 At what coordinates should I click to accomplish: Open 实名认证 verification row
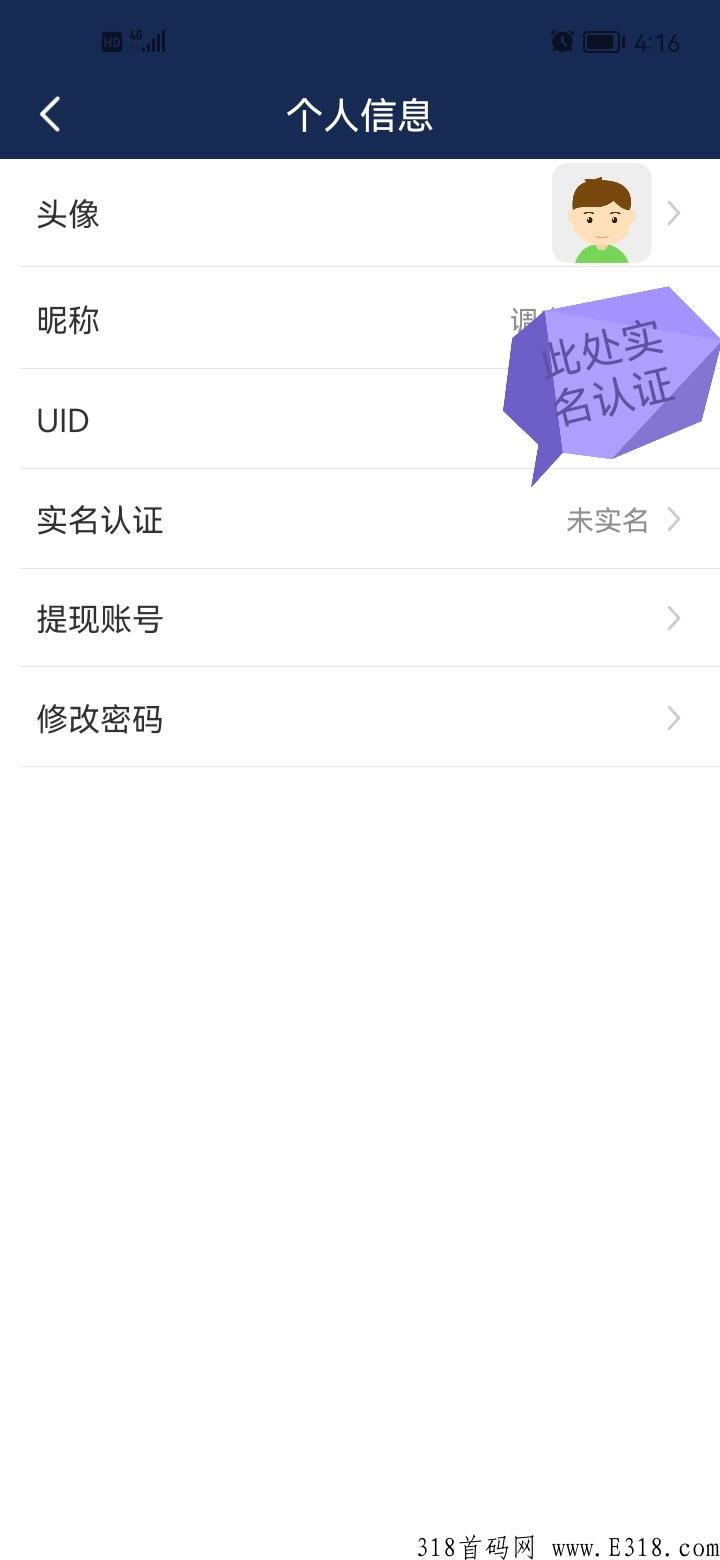click(360, 520)
